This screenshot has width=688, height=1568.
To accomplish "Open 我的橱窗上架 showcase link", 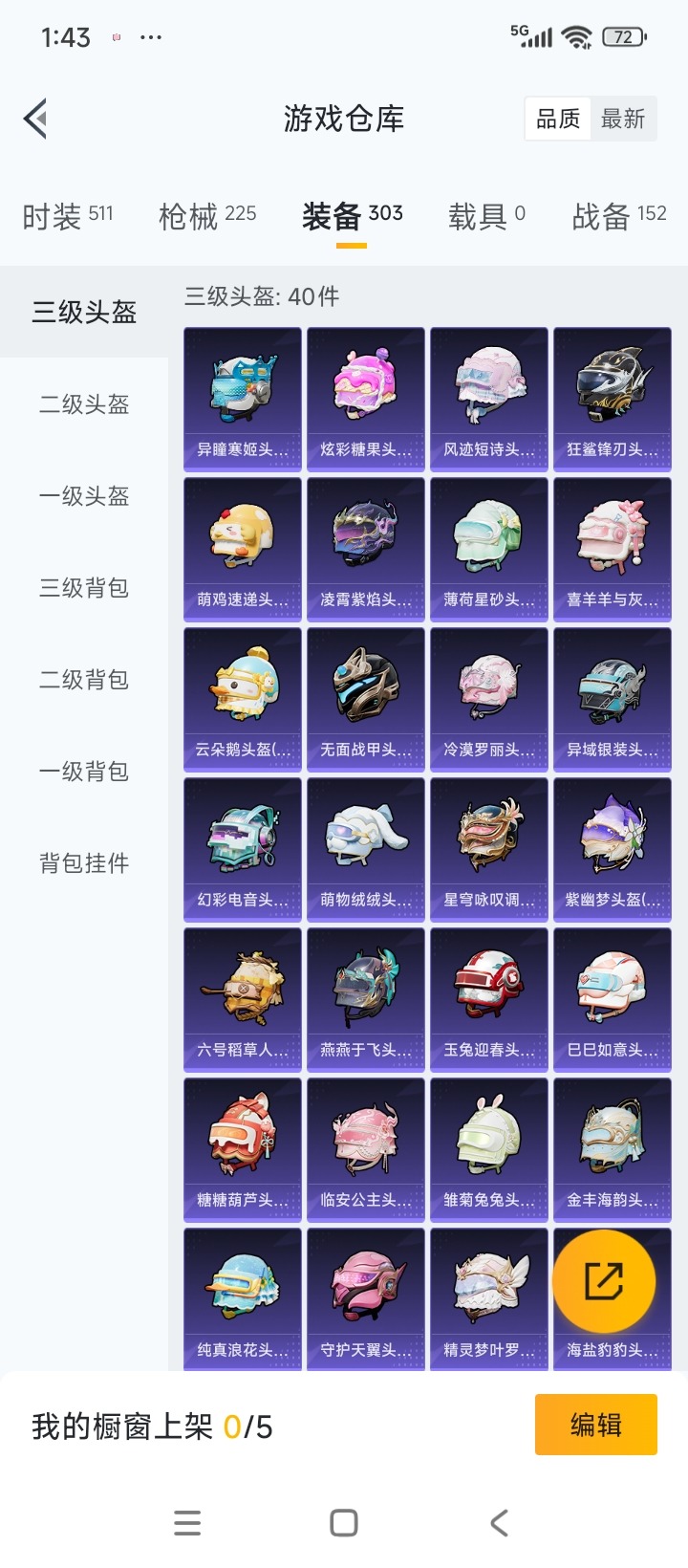I will pyautogui.click(x=153, y=1424).
